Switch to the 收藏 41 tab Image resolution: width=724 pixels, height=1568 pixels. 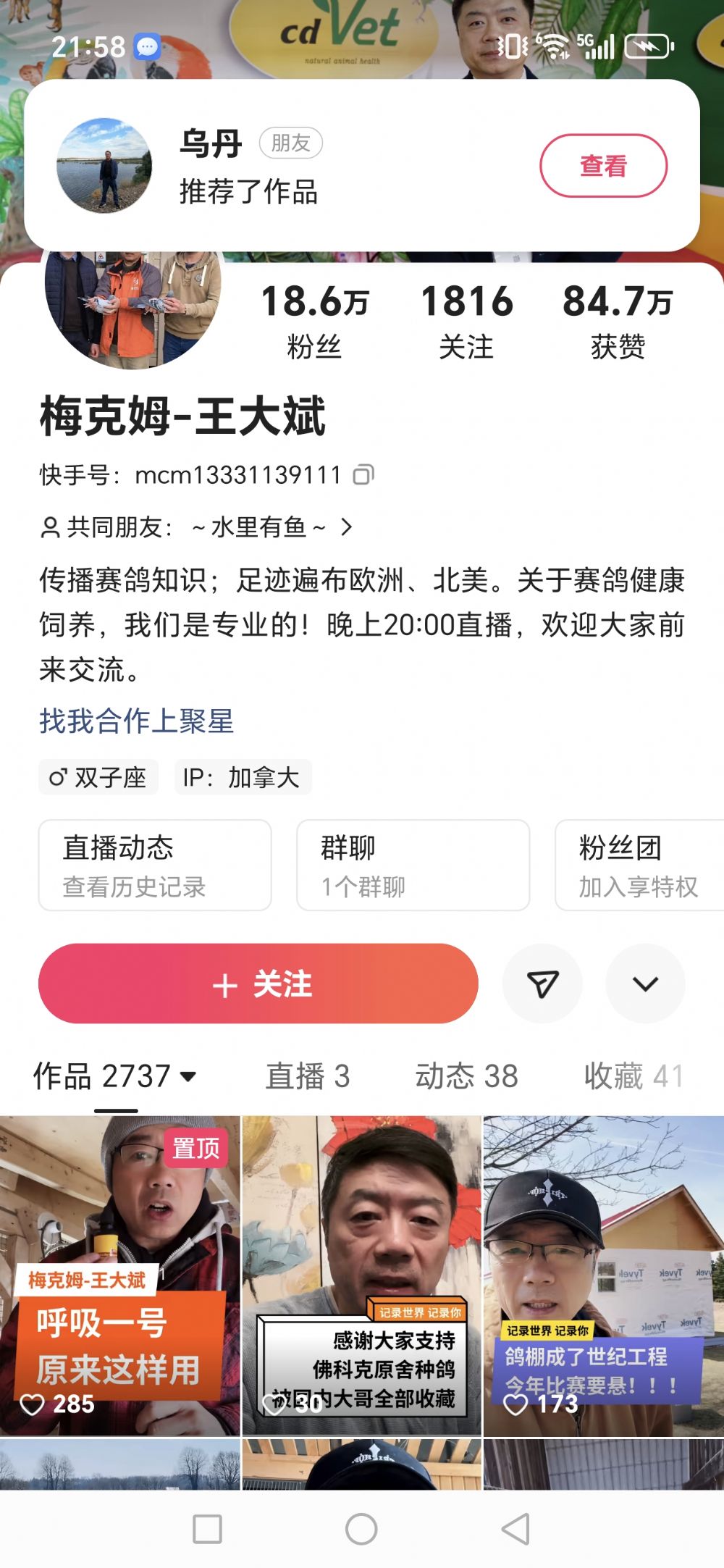coord(633,1076)
